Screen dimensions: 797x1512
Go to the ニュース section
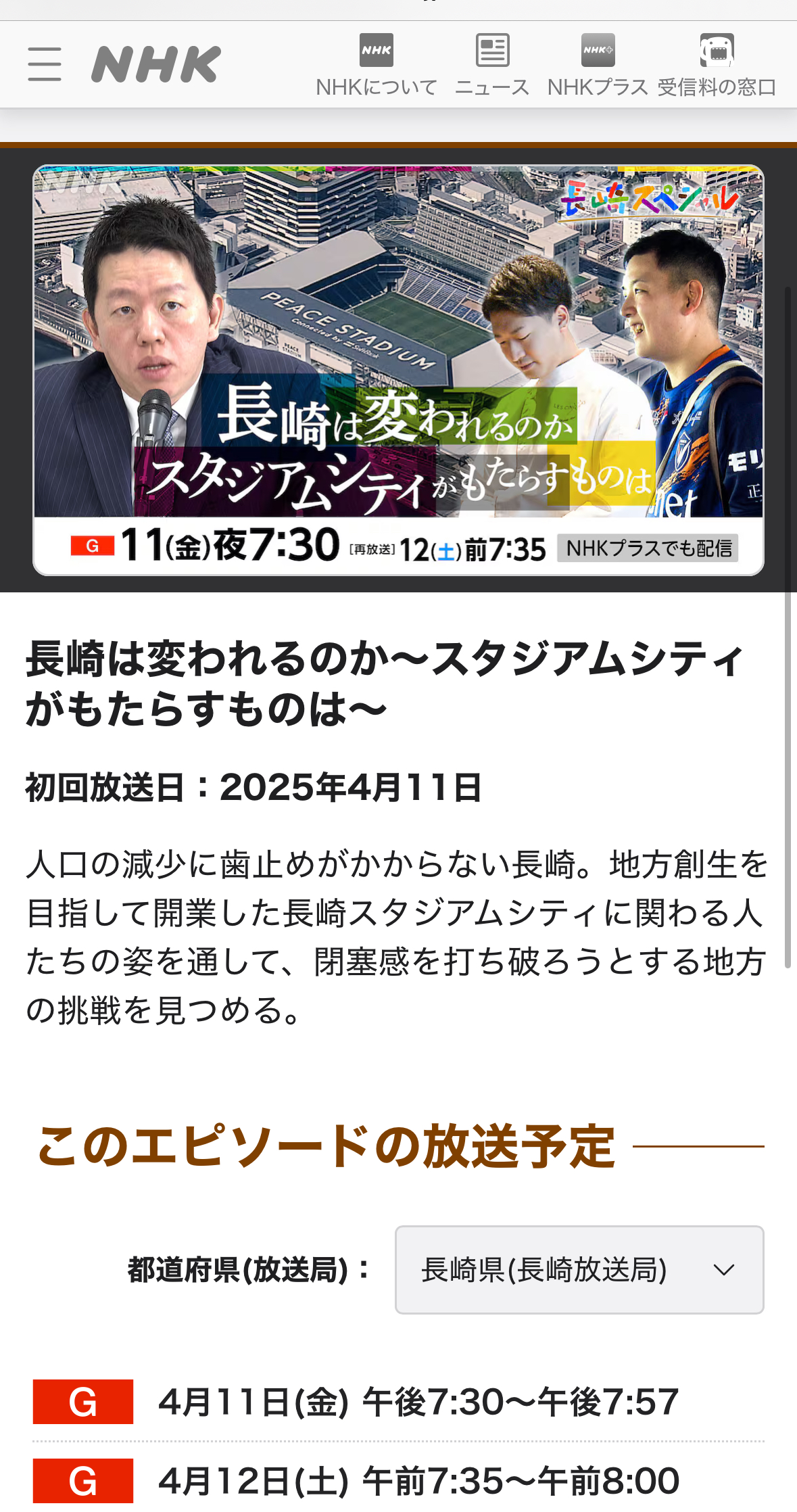[x=492, y=66]
